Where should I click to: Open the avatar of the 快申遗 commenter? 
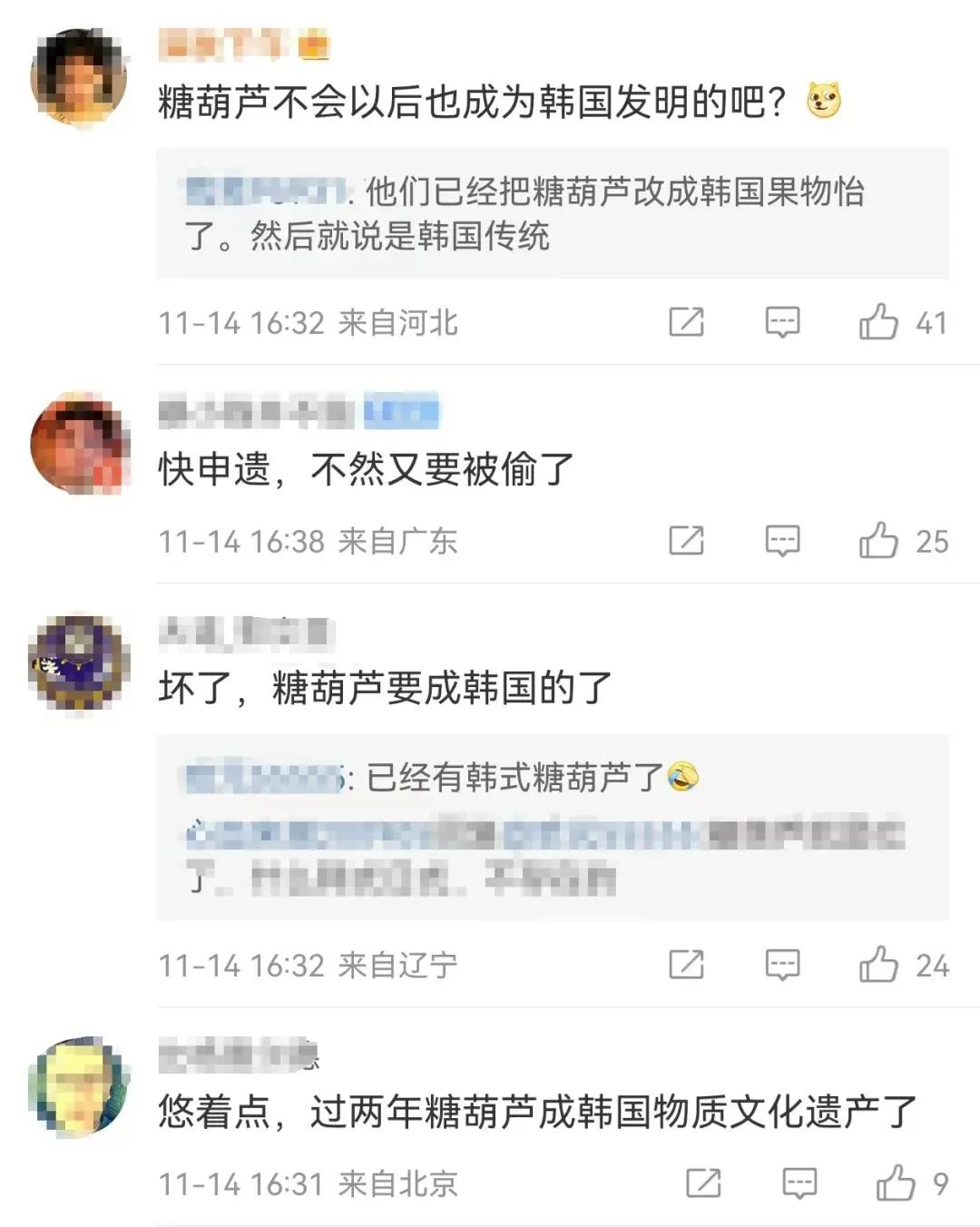[80, 444]
